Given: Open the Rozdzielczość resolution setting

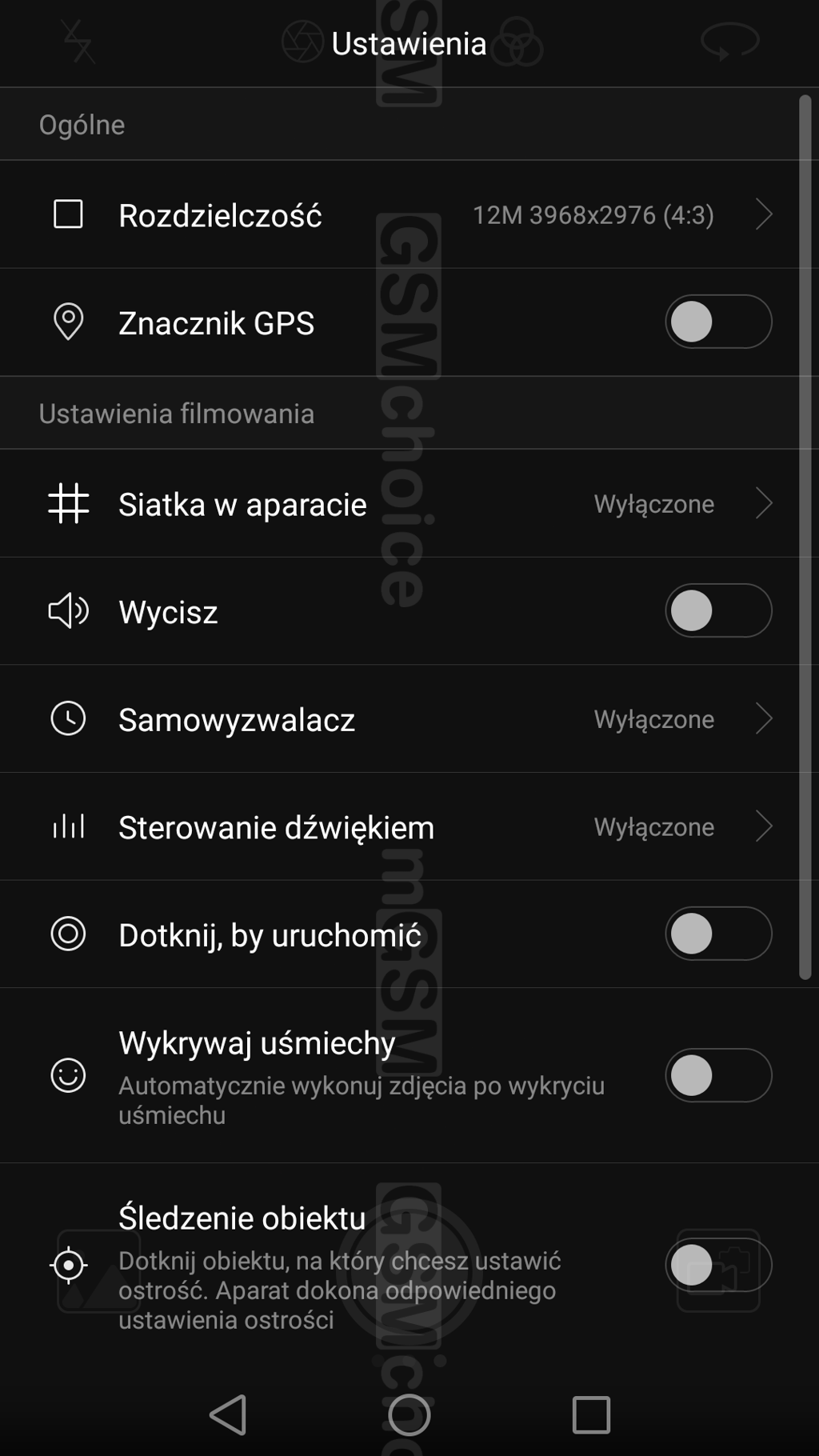Looking at the screenshot, I should pyautogui.click(x=408, y=214).
